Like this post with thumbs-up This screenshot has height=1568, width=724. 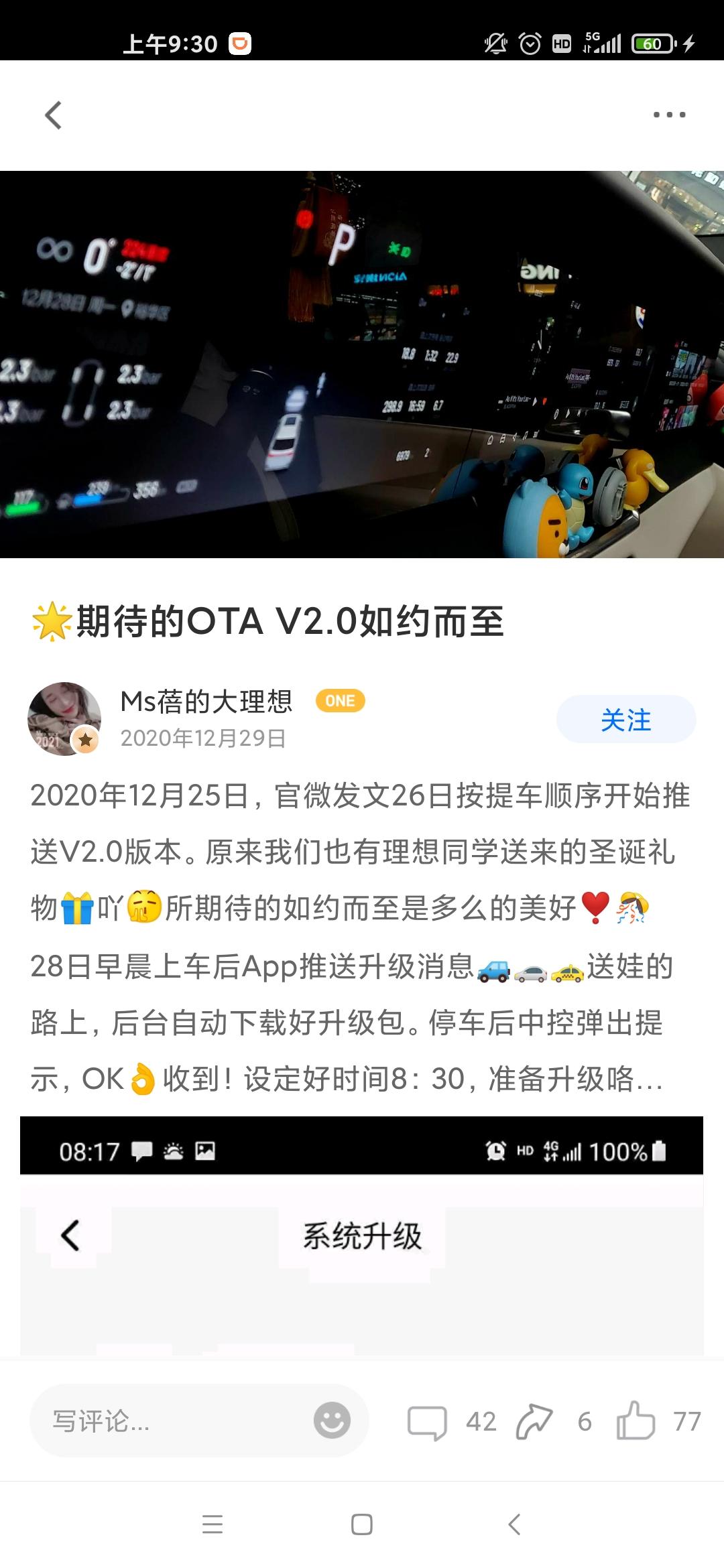[x=636, y=1421]
